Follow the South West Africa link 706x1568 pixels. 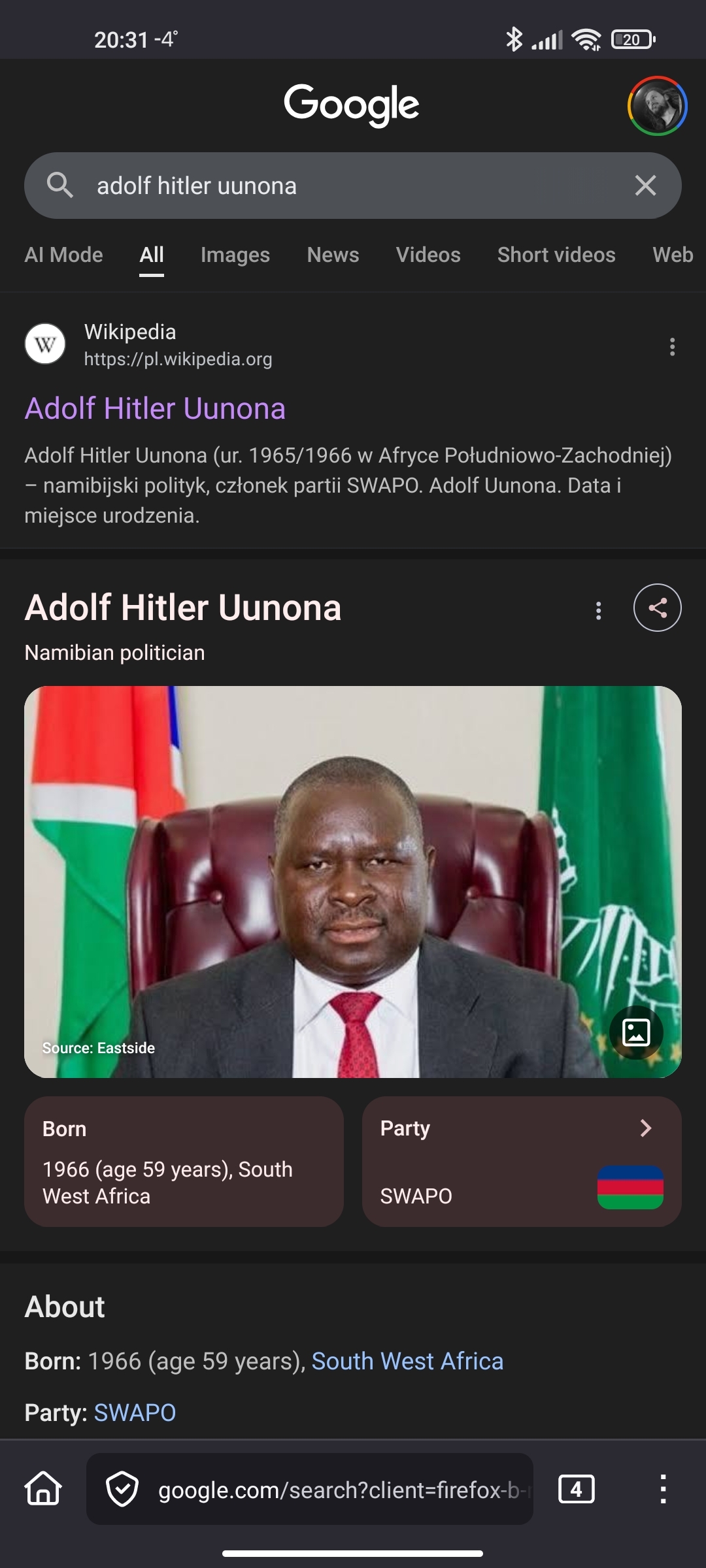coord(407,1361)
